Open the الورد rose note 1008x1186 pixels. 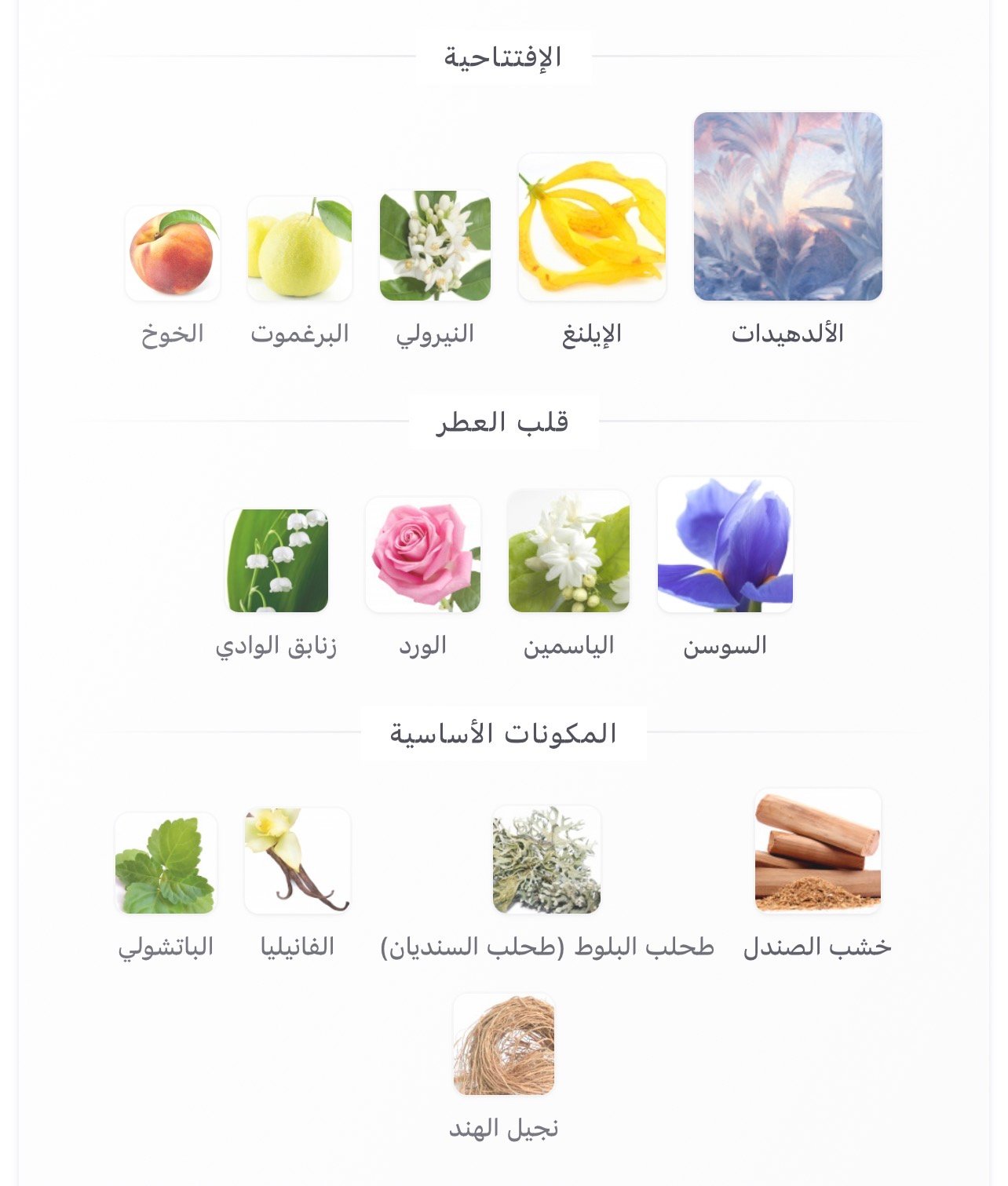(423, 555)
